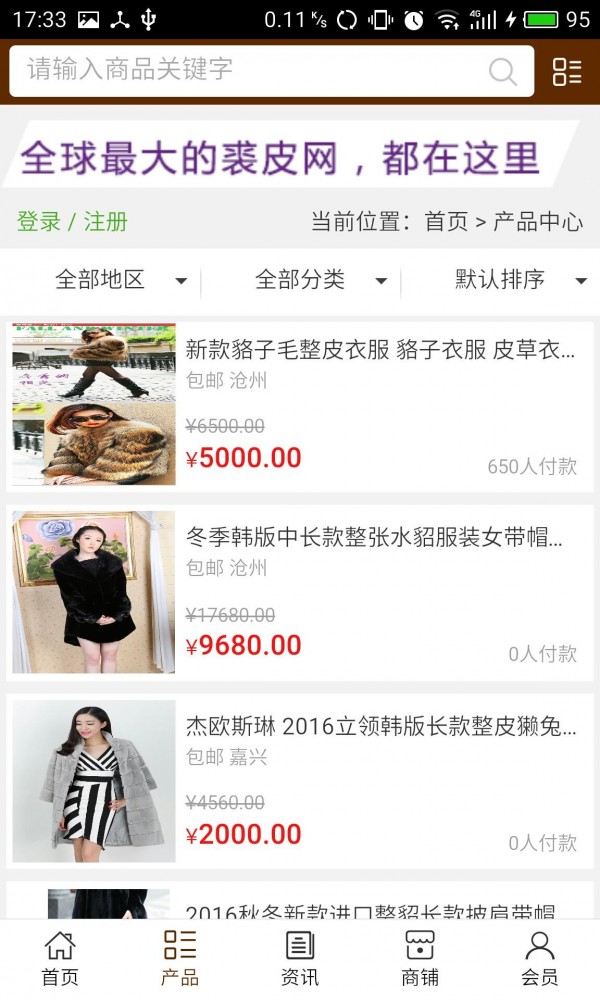The height and width of the screenshot is (1000, 600).
Task: Open the 冬季韩版中长款整张水貂 product card
Action: coord(300,592)
